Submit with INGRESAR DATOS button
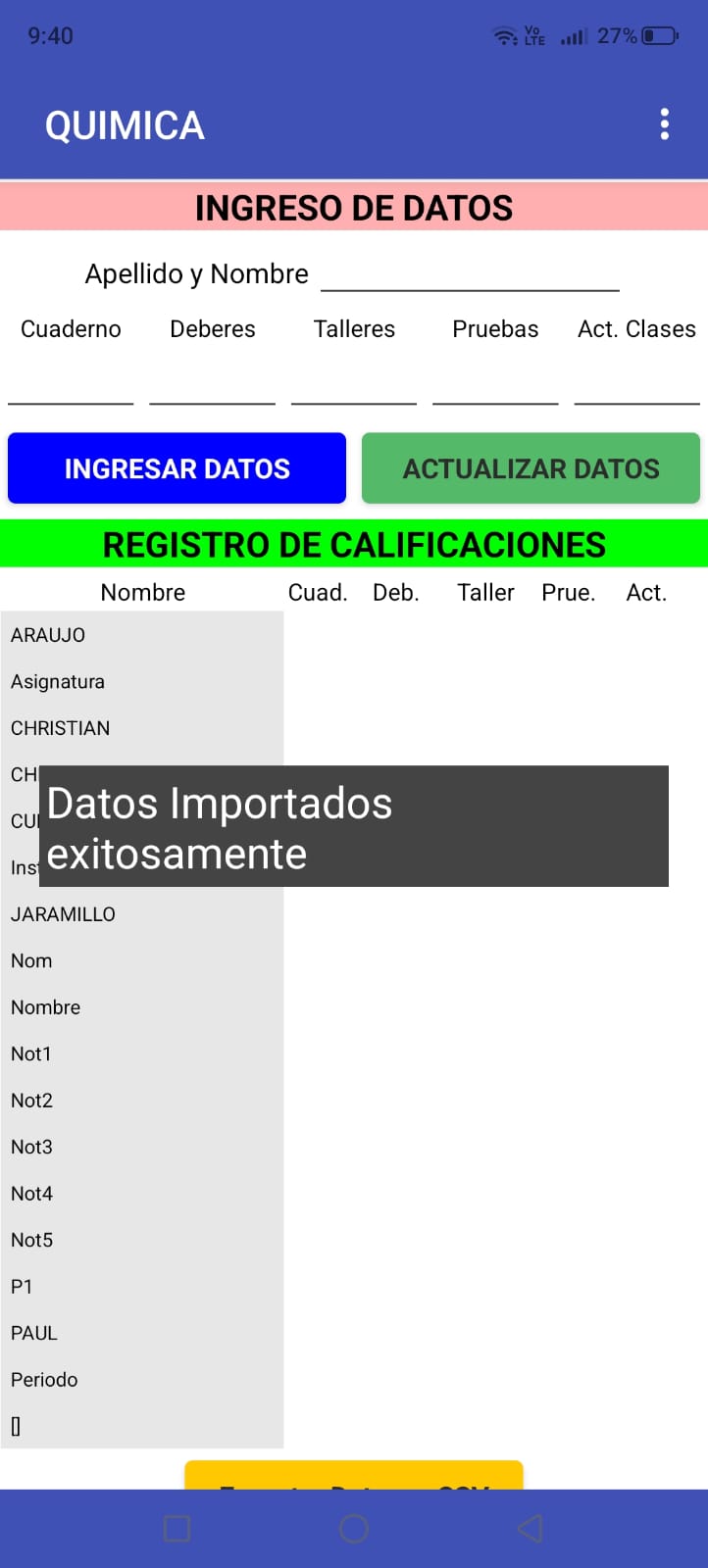Image resolution: width=708 pixels, height=1568 pixels. click(x=177, y=468)
